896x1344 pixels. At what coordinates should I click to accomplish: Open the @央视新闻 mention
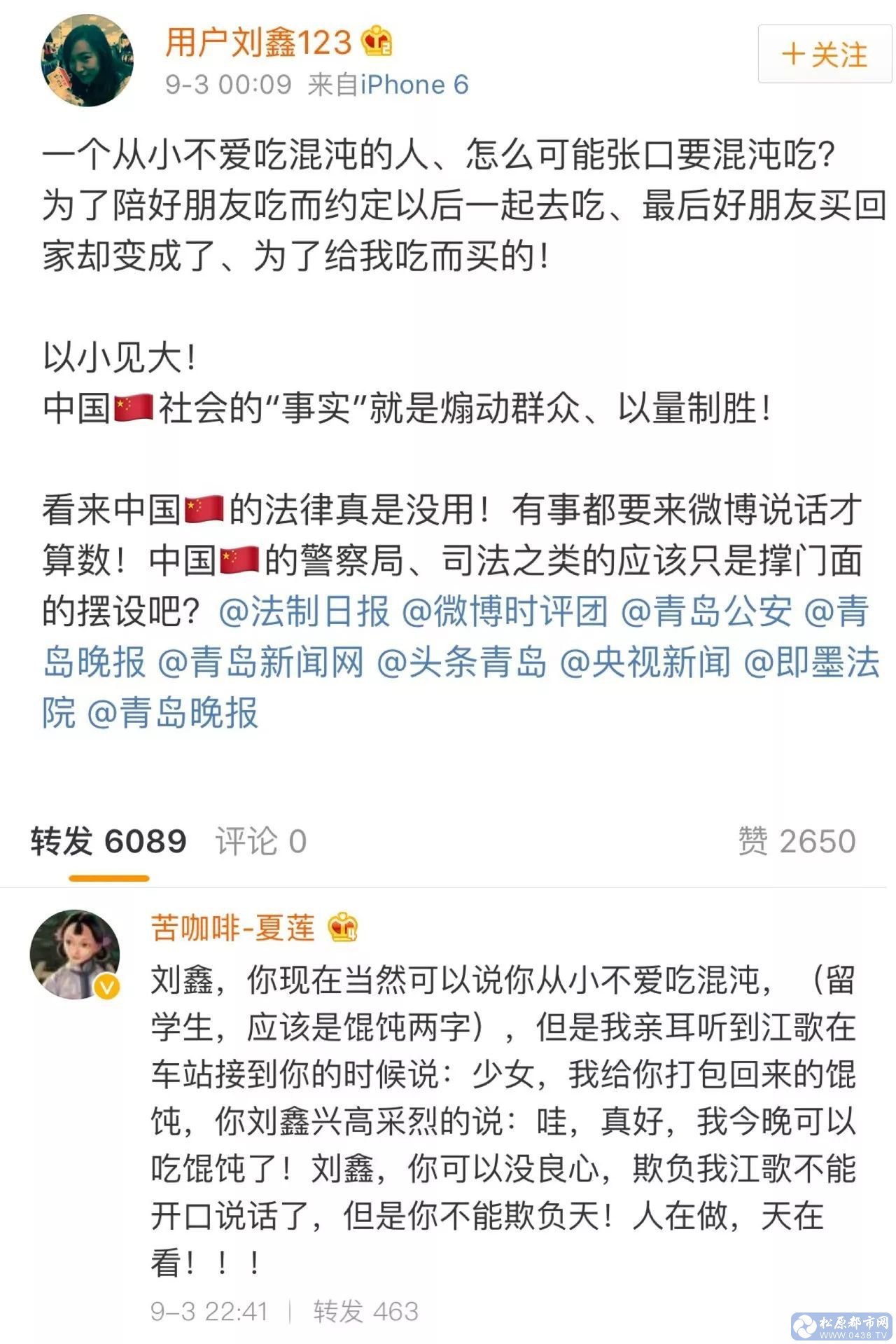tap(645, 662)
